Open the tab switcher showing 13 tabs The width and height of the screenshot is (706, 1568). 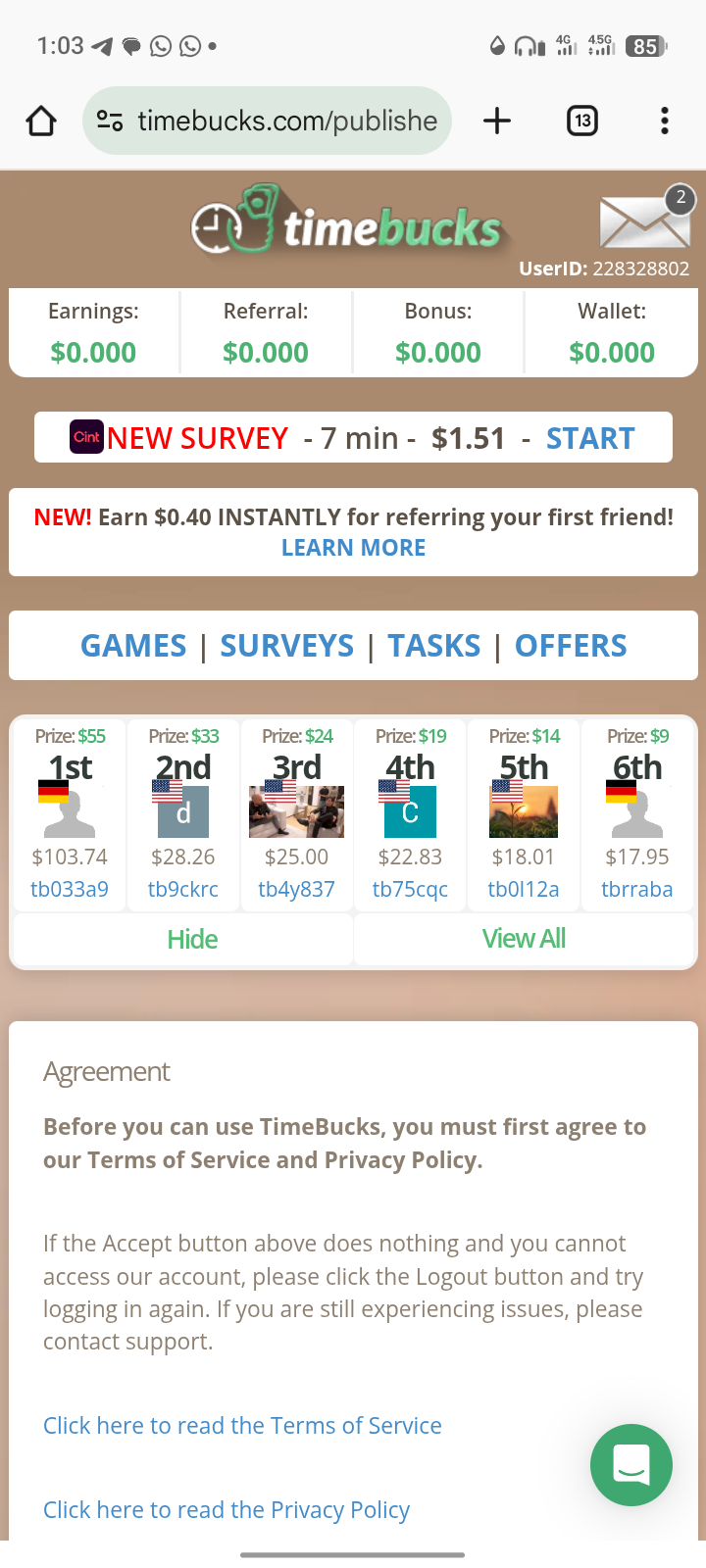point(582,121)
